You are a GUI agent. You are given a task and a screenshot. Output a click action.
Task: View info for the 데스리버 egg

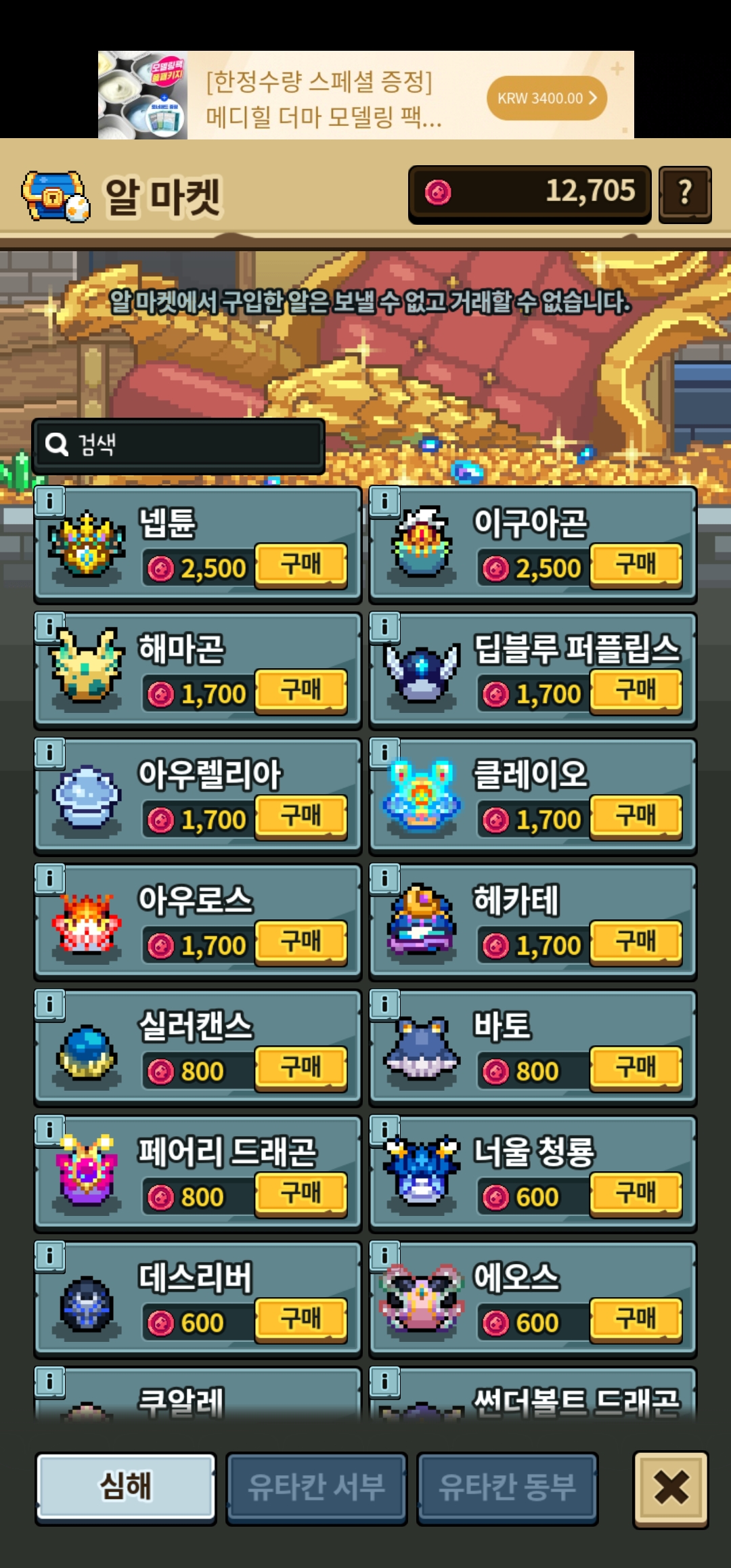tap(49, 1257)
